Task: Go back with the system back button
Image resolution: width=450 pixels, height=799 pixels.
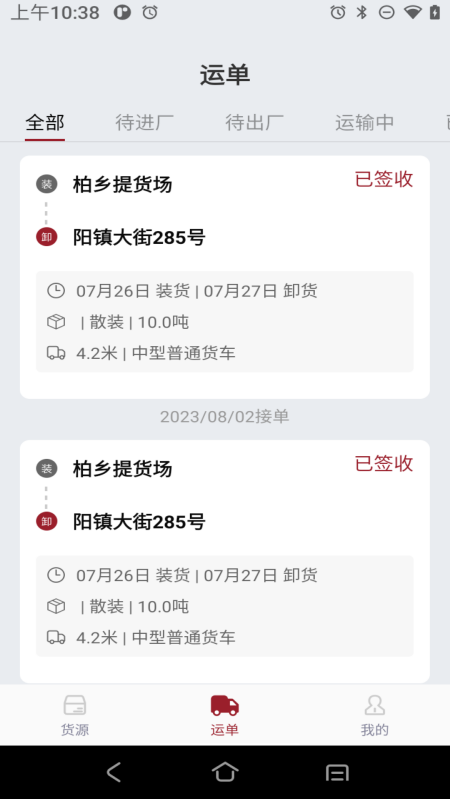Action: click(113, 773)
